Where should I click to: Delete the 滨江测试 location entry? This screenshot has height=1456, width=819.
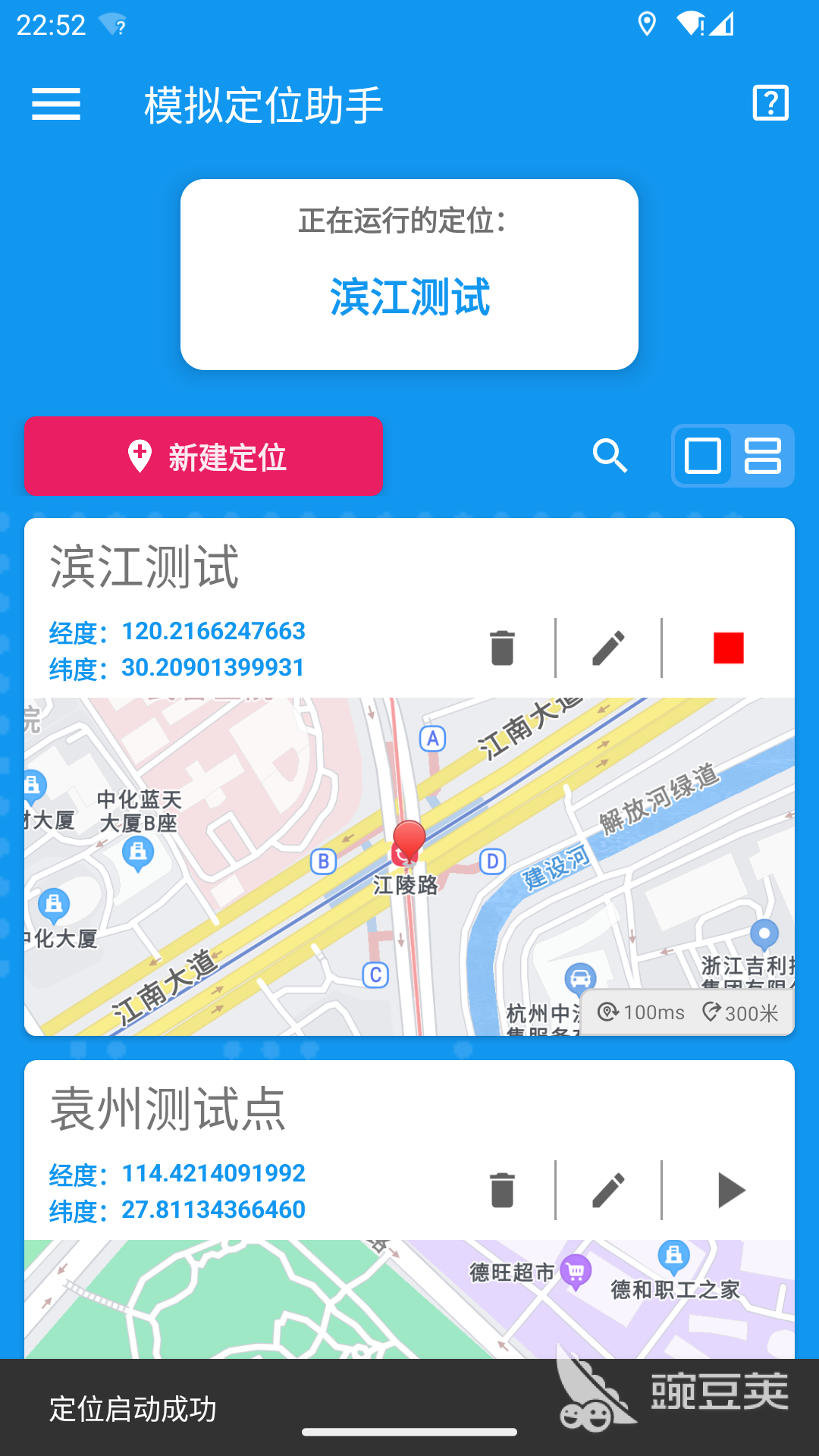(x=502, y=648)
